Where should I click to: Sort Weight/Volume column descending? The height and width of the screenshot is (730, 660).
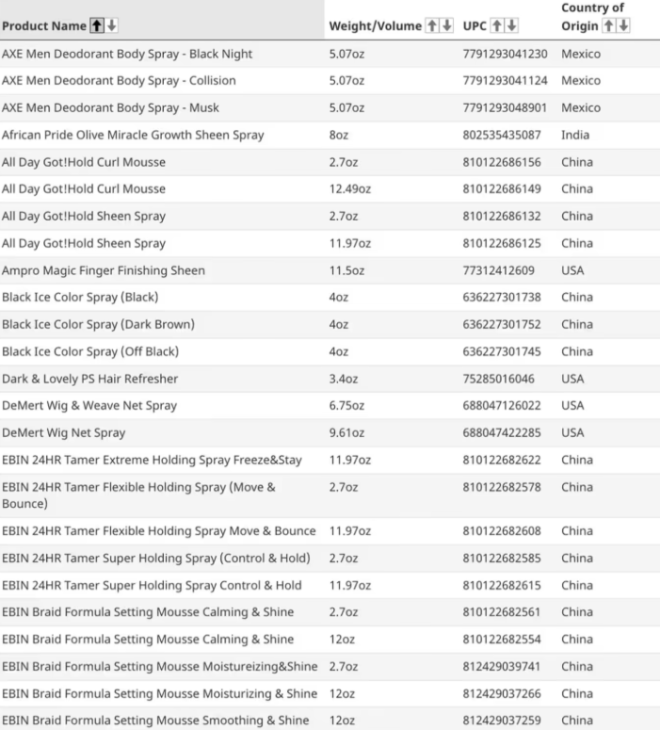click(x=444, y=26)
